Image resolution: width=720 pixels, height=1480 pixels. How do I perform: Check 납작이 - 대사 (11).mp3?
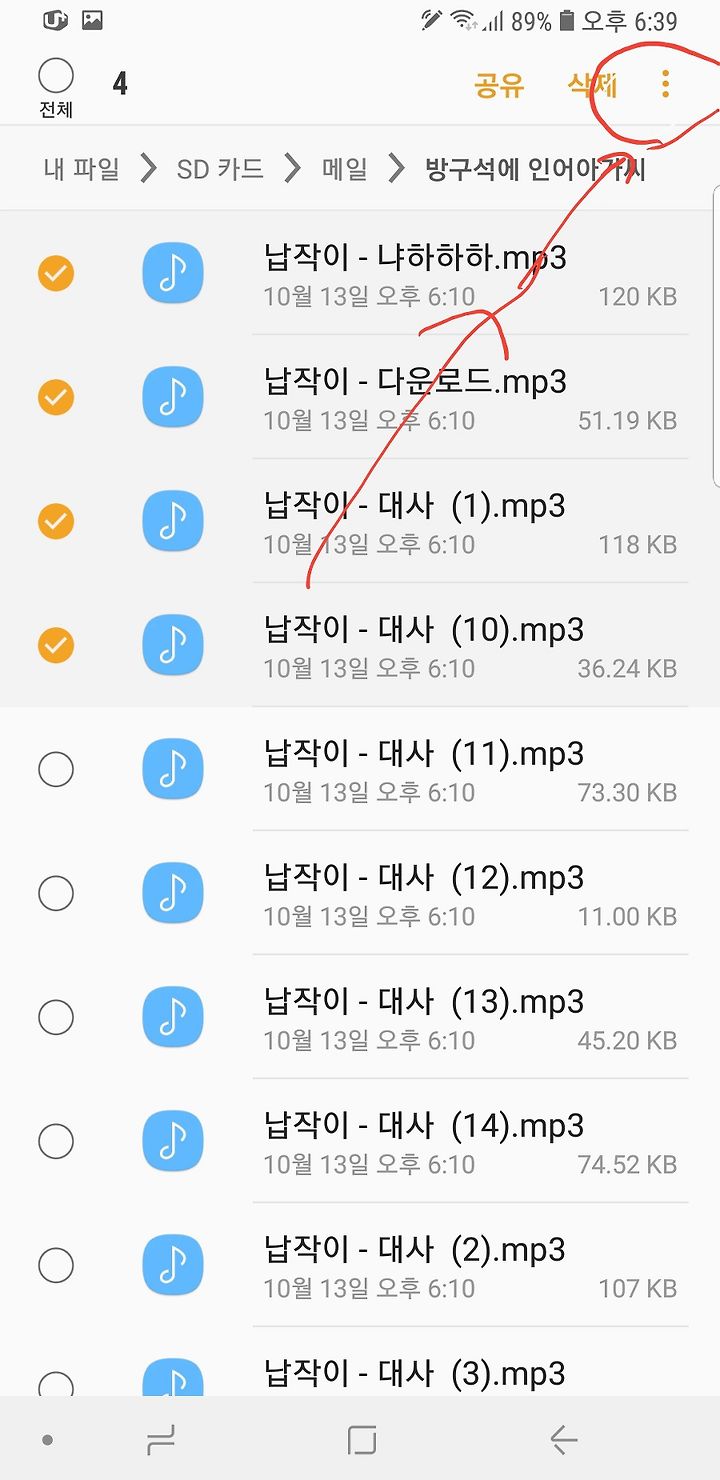point(56,769)
